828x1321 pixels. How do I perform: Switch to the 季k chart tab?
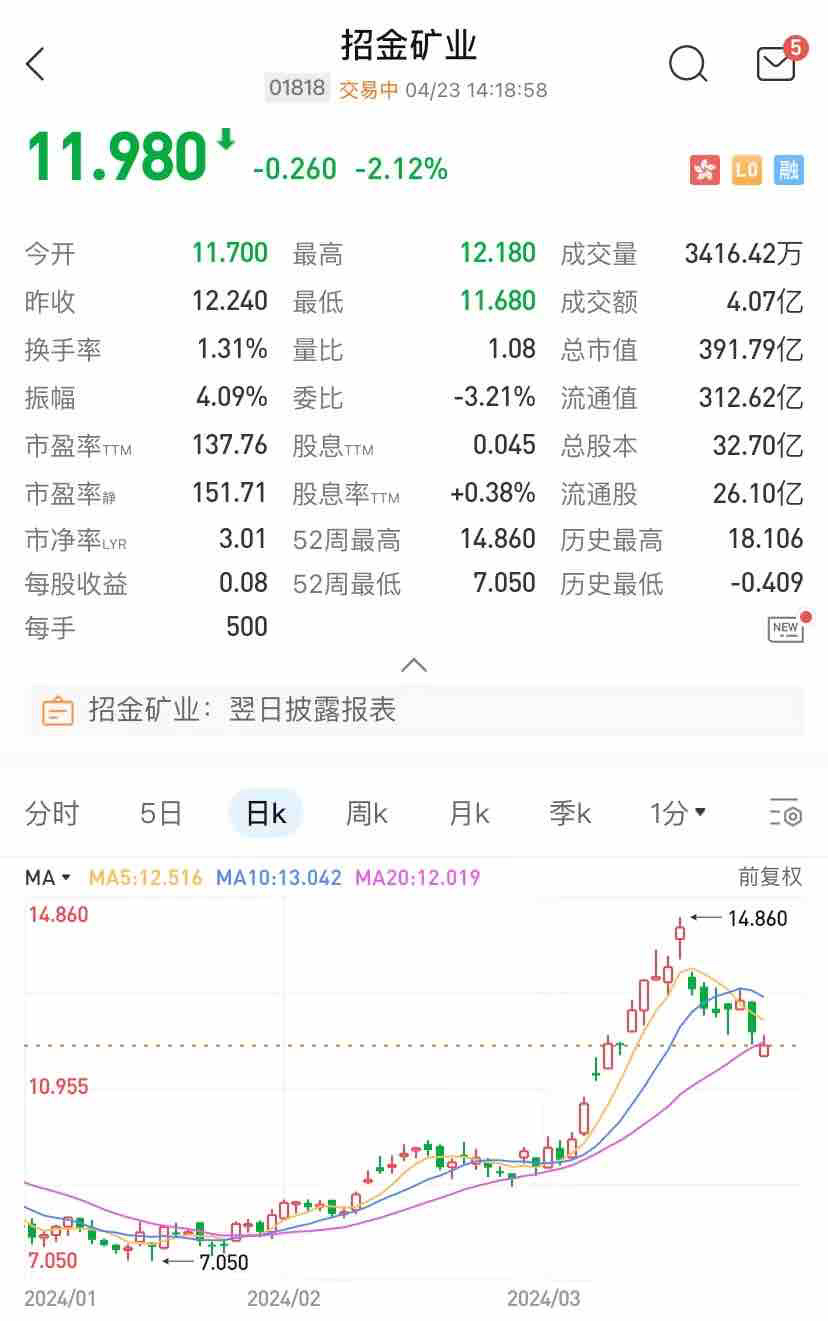pyautogui.click(x=570, y=814)
